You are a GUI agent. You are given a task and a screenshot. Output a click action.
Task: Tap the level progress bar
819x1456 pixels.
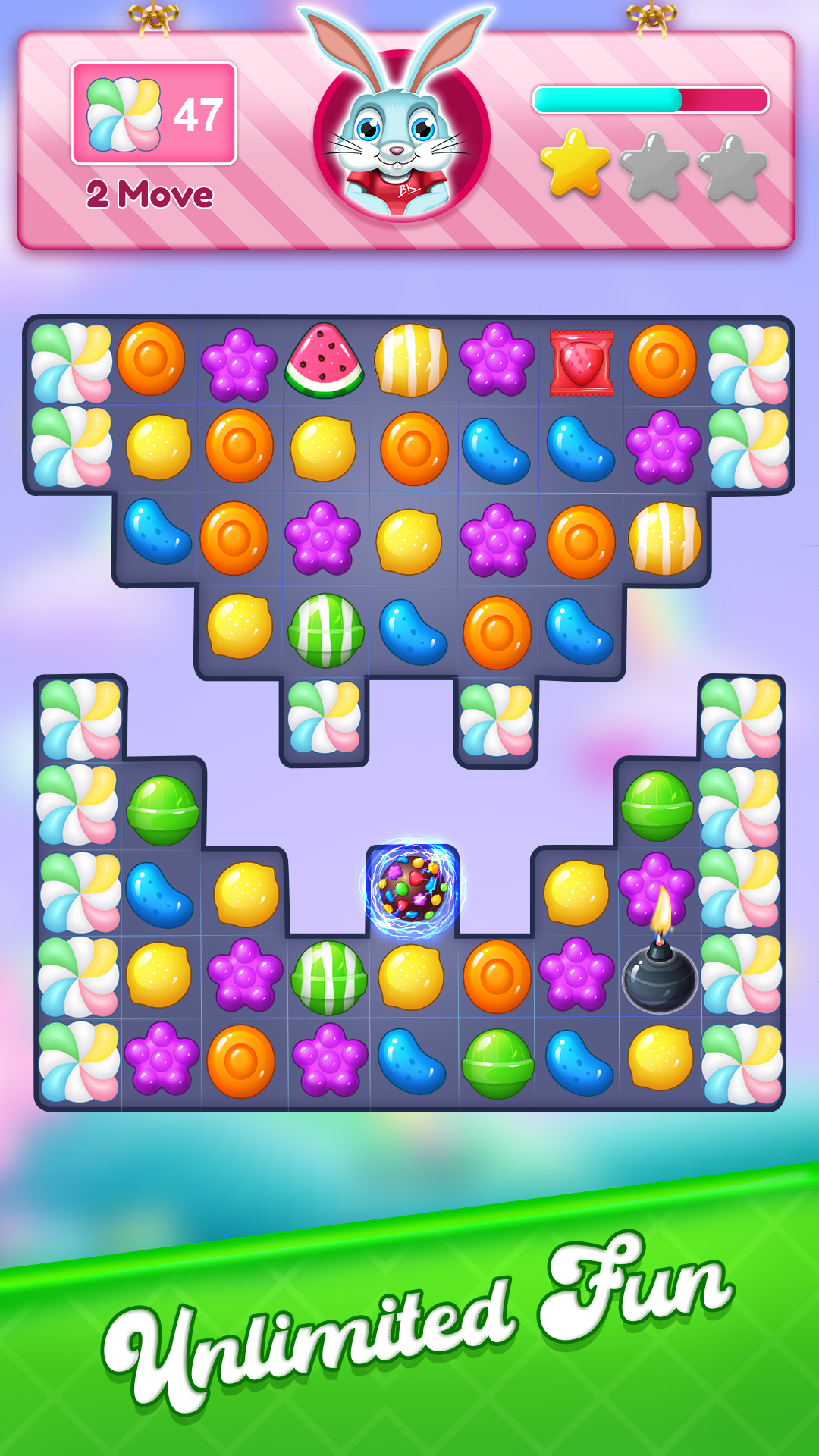(x=648, y=99)
